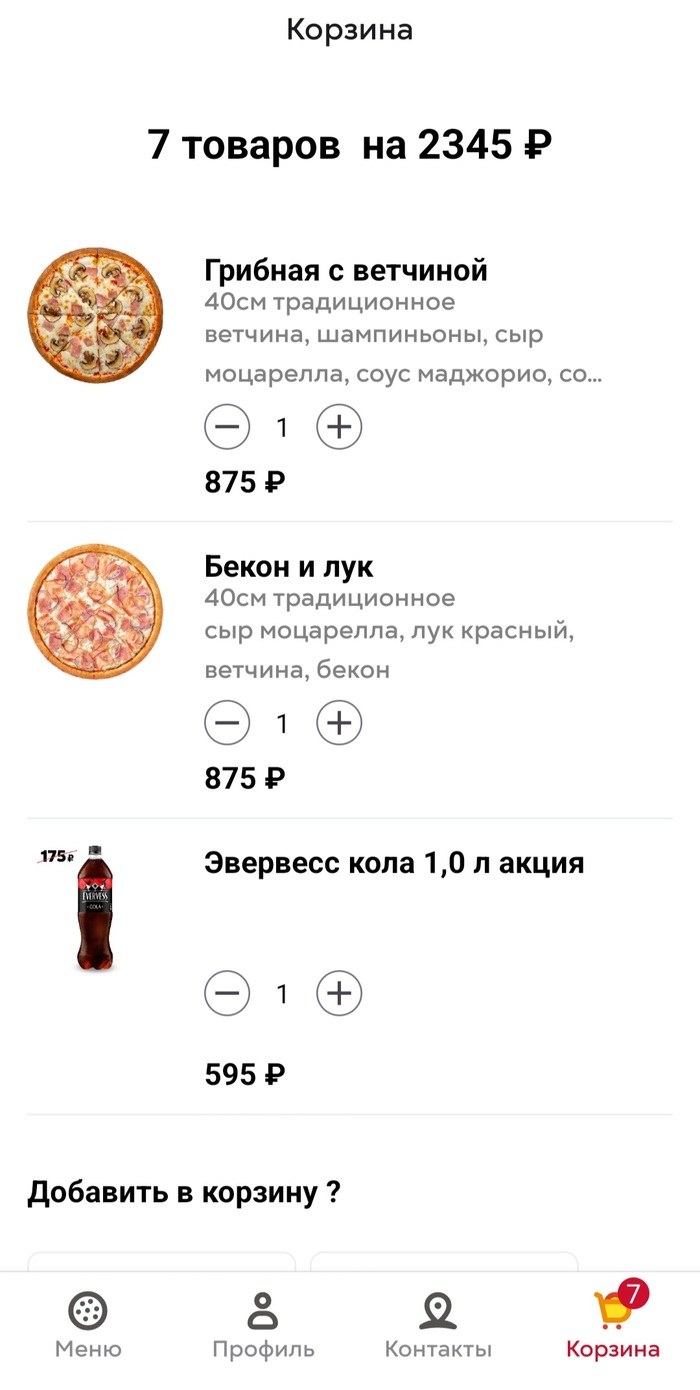Switch to the Меню tab
This screenshot has height=1390, width=700.
tap(88, 1326)
